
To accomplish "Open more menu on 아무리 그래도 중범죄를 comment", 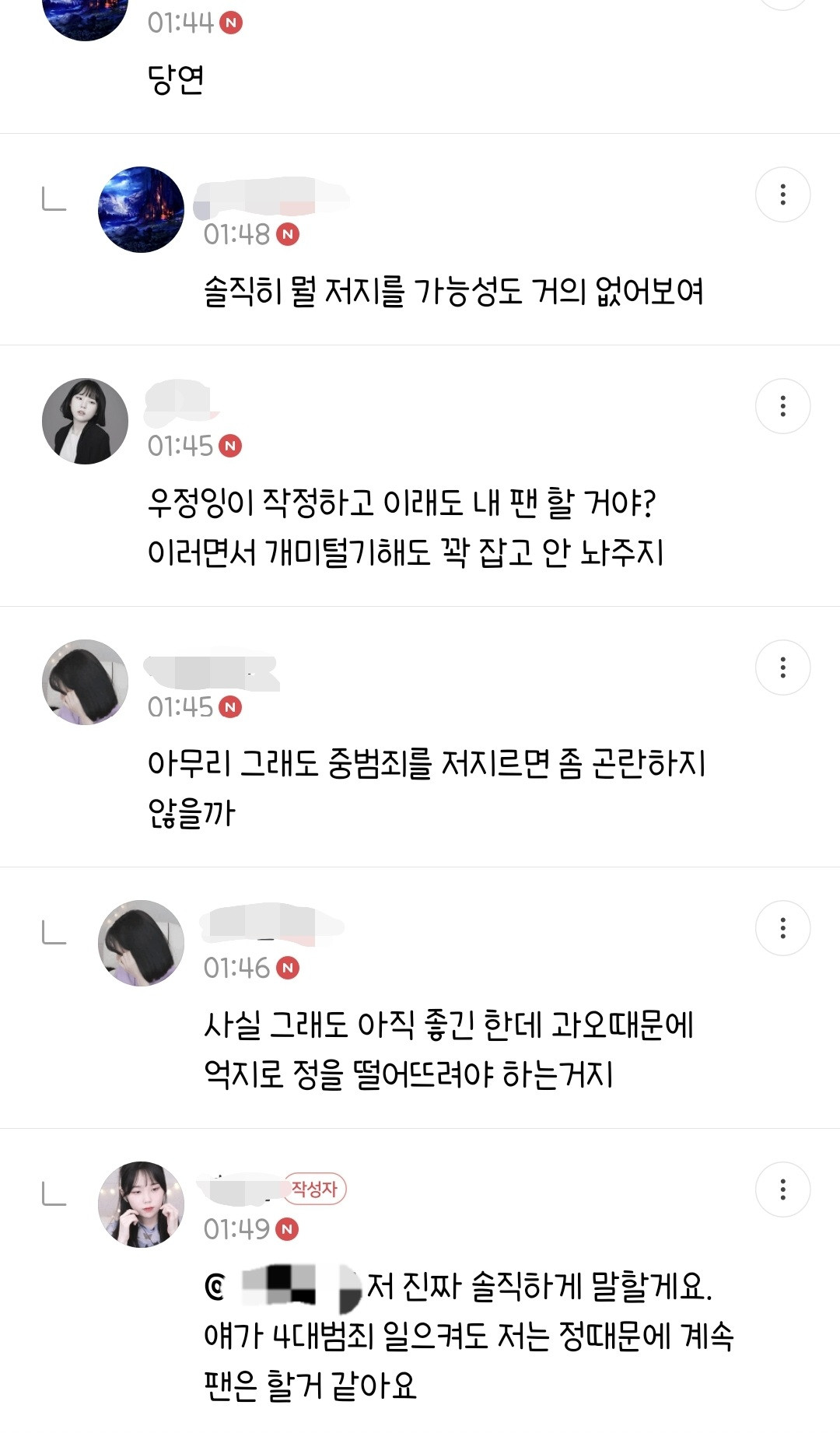I will 782,667.
